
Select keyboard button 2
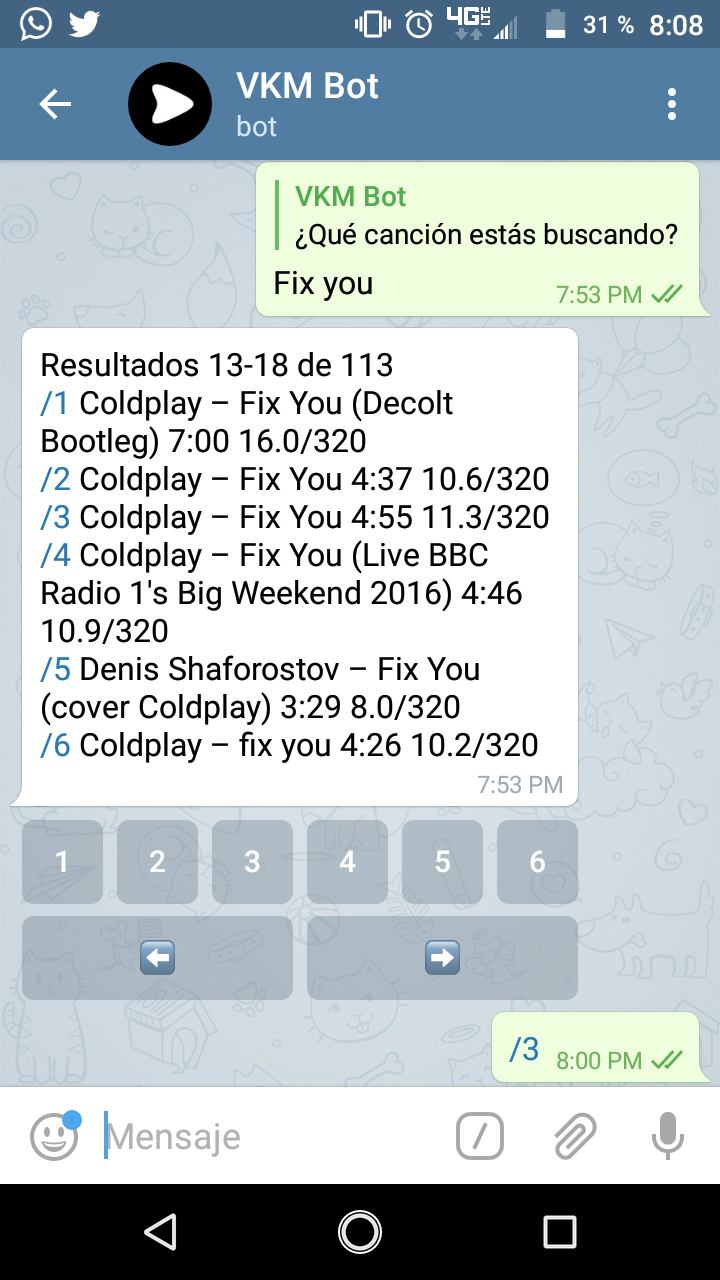157,862
